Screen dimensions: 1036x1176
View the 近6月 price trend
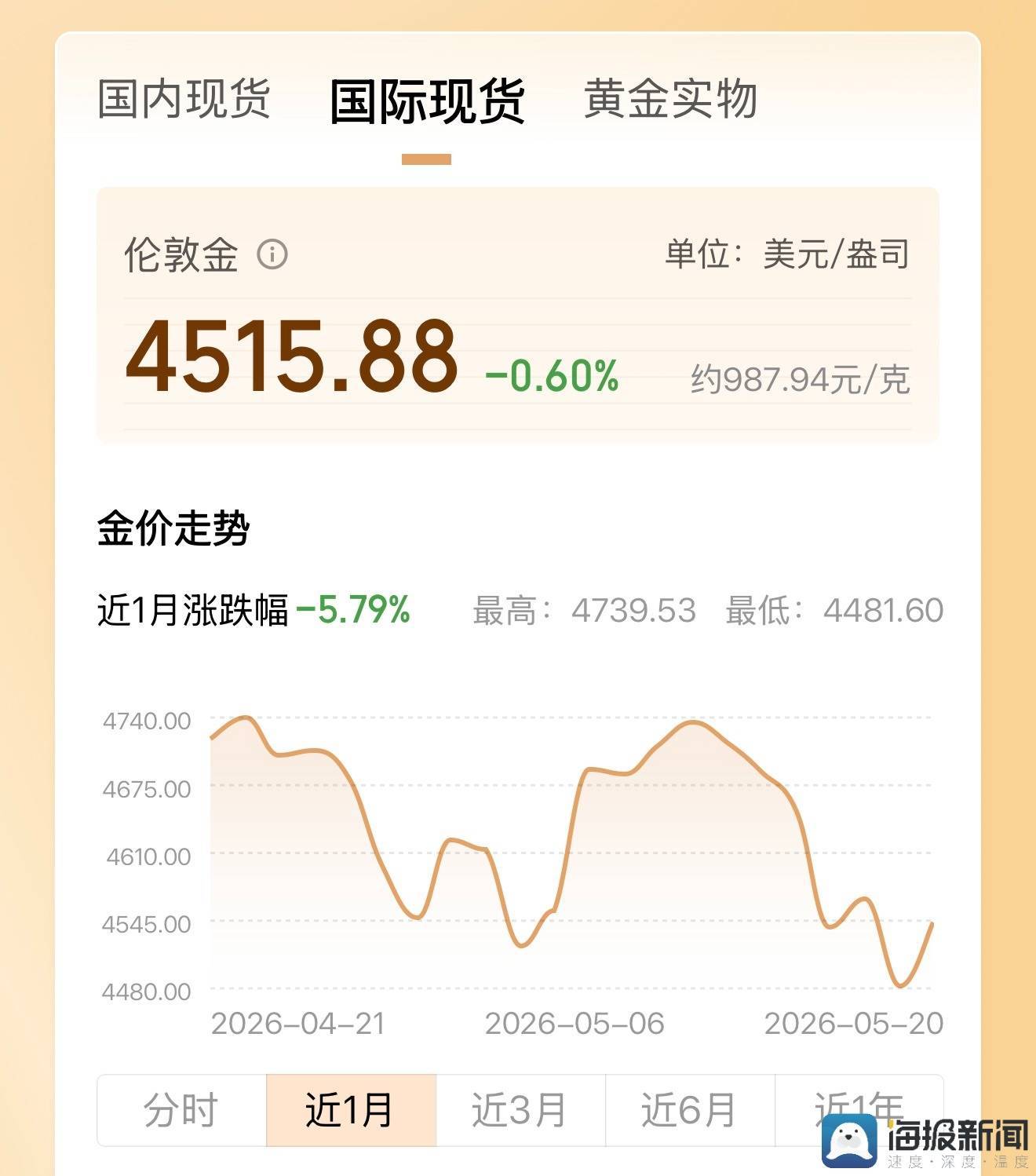[x=691, y=1110]
